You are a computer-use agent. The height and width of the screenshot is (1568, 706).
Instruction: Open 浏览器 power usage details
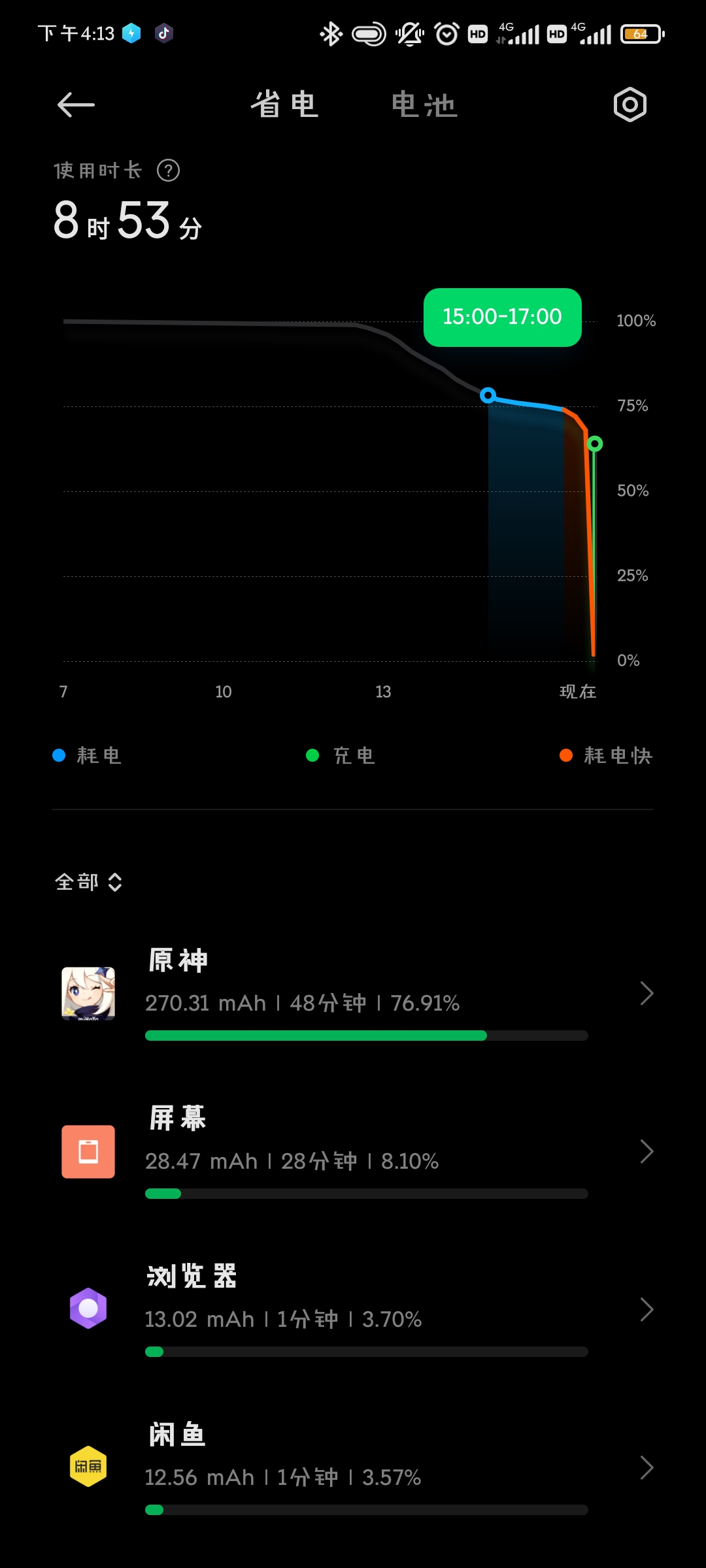tap(353, 1310)
